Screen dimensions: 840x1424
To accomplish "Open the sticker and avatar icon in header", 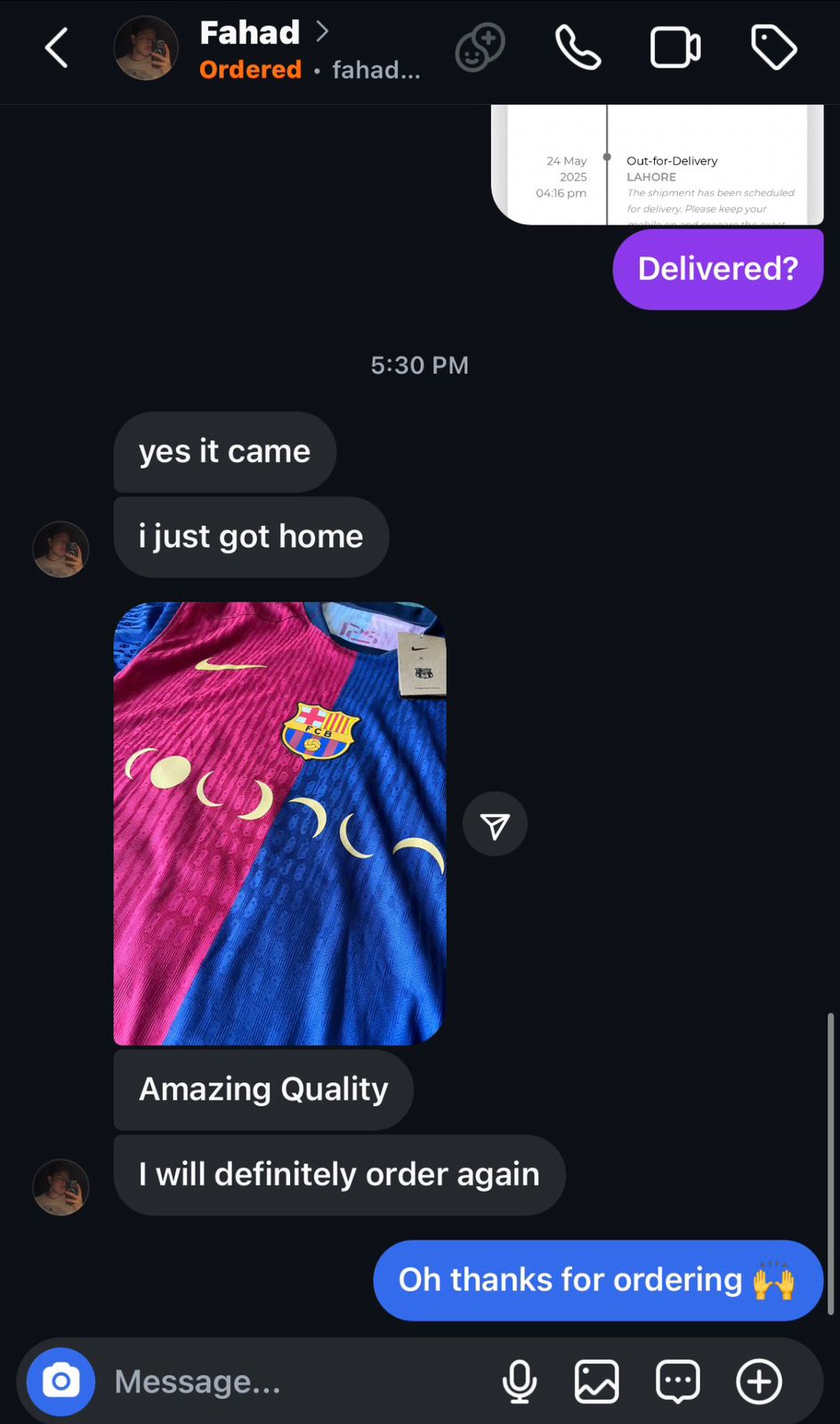I will click(x=480, y=48).
